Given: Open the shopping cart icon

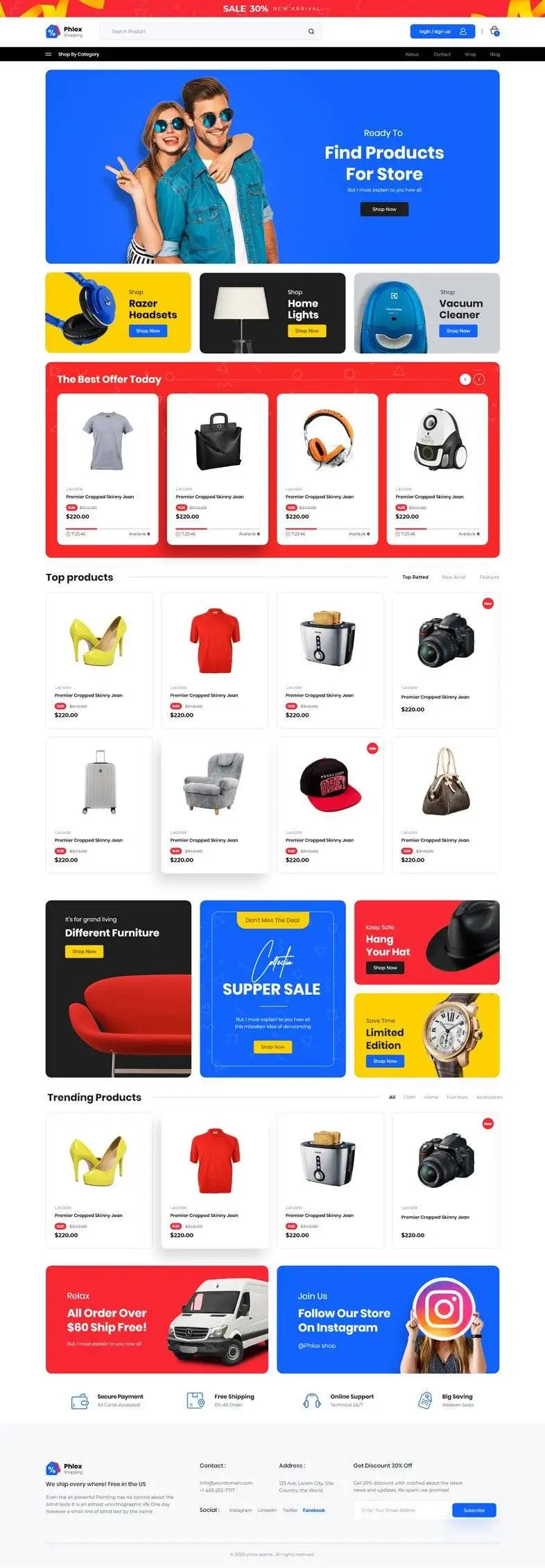Looking at the screenshot, I should coord(494,31).
